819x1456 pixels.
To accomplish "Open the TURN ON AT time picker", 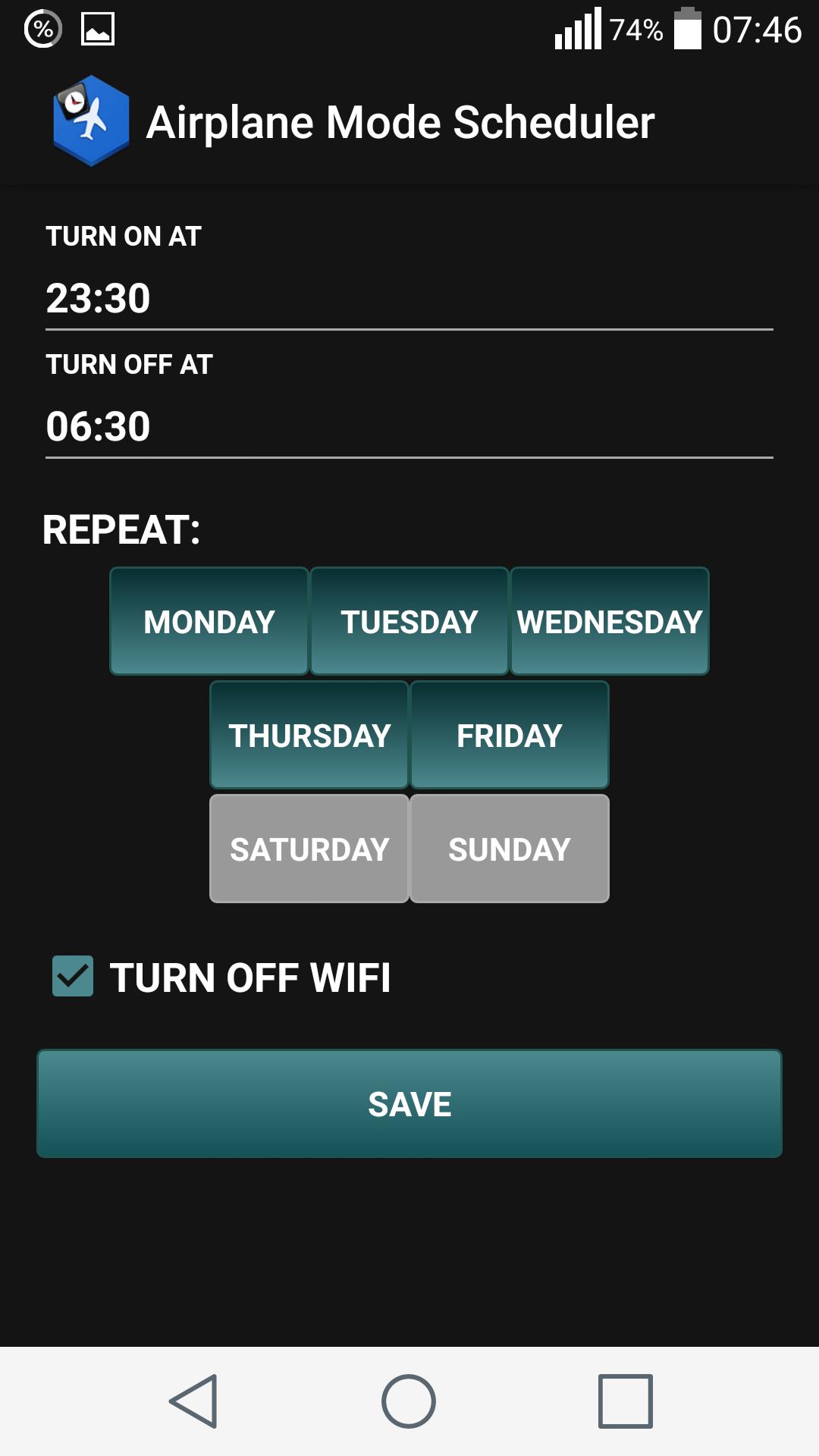I will (x=409, y=298).
